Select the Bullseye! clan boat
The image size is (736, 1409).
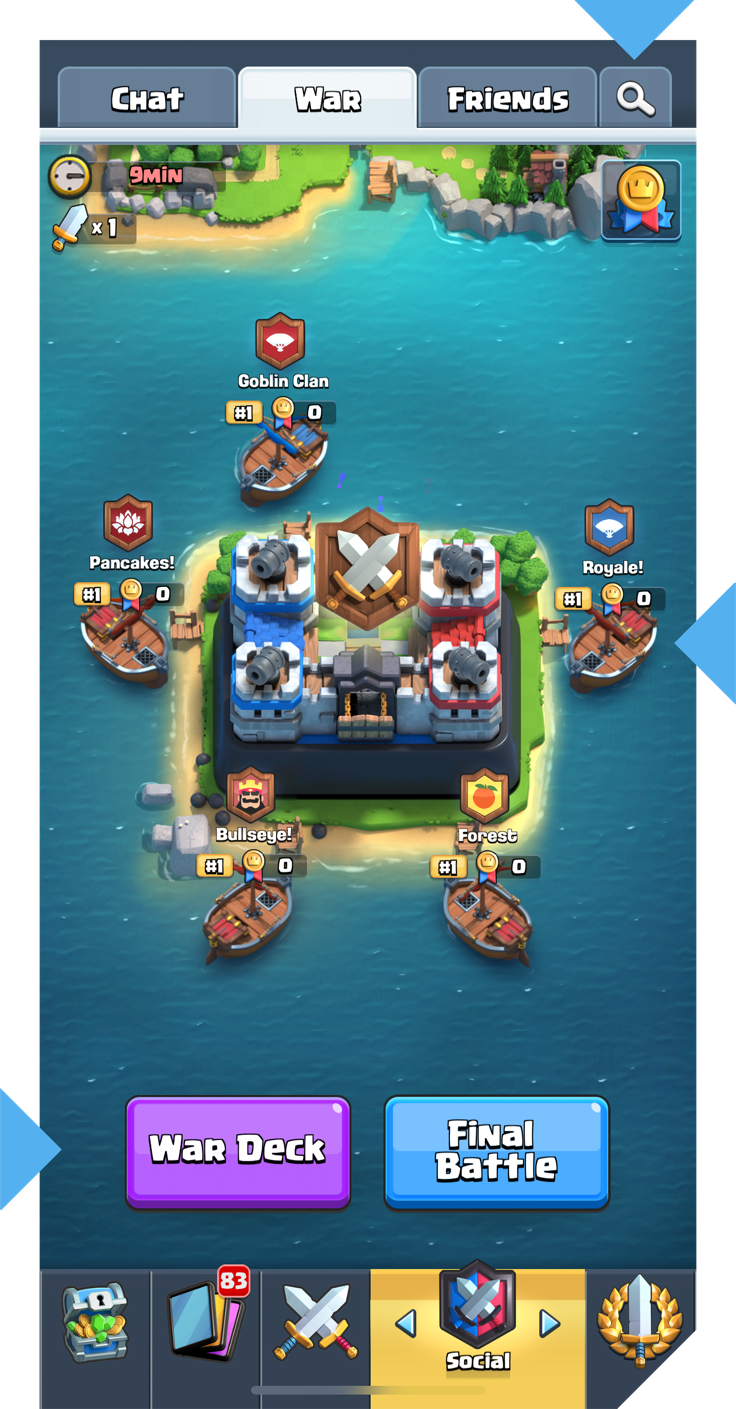click(247, 915)
